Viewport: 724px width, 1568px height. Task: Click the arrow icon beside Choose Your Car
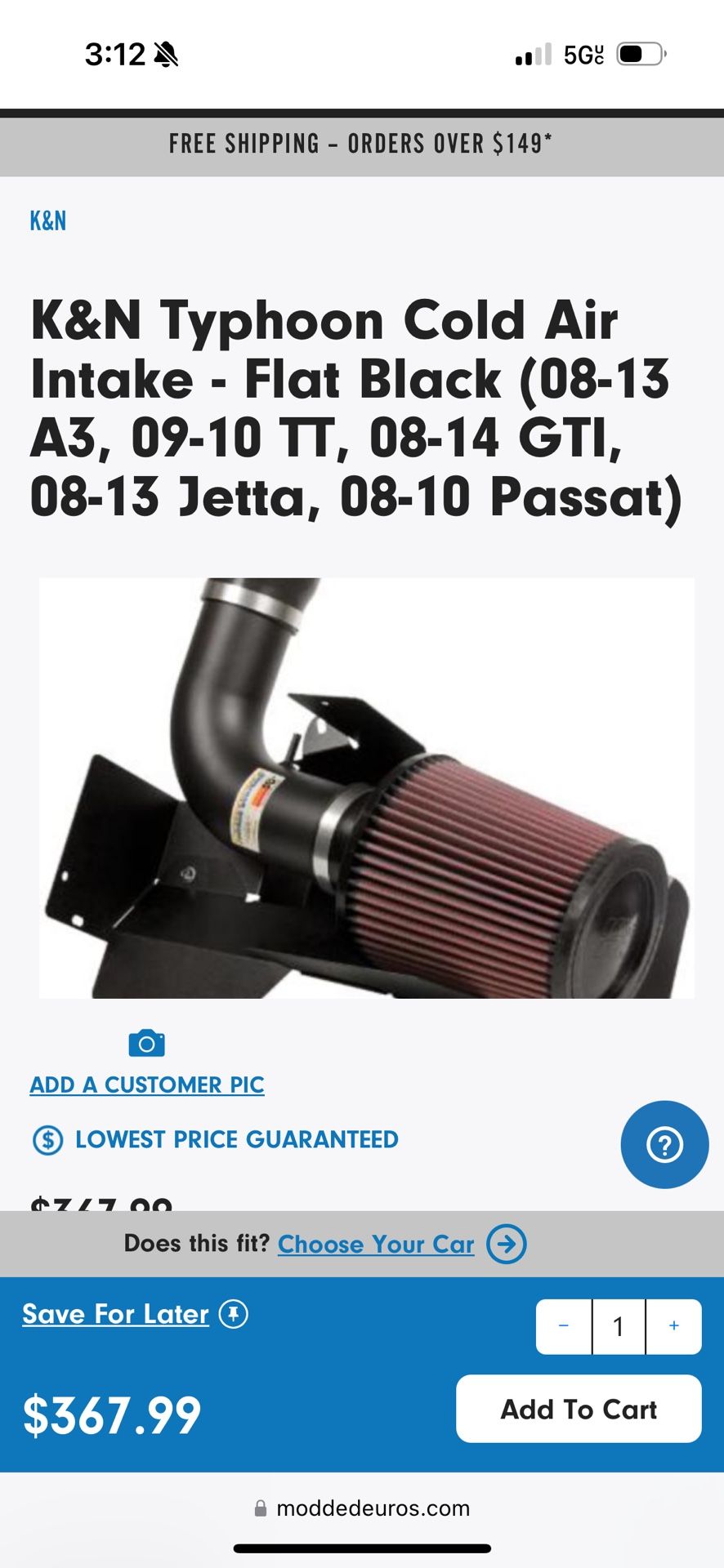(508, 1243)
